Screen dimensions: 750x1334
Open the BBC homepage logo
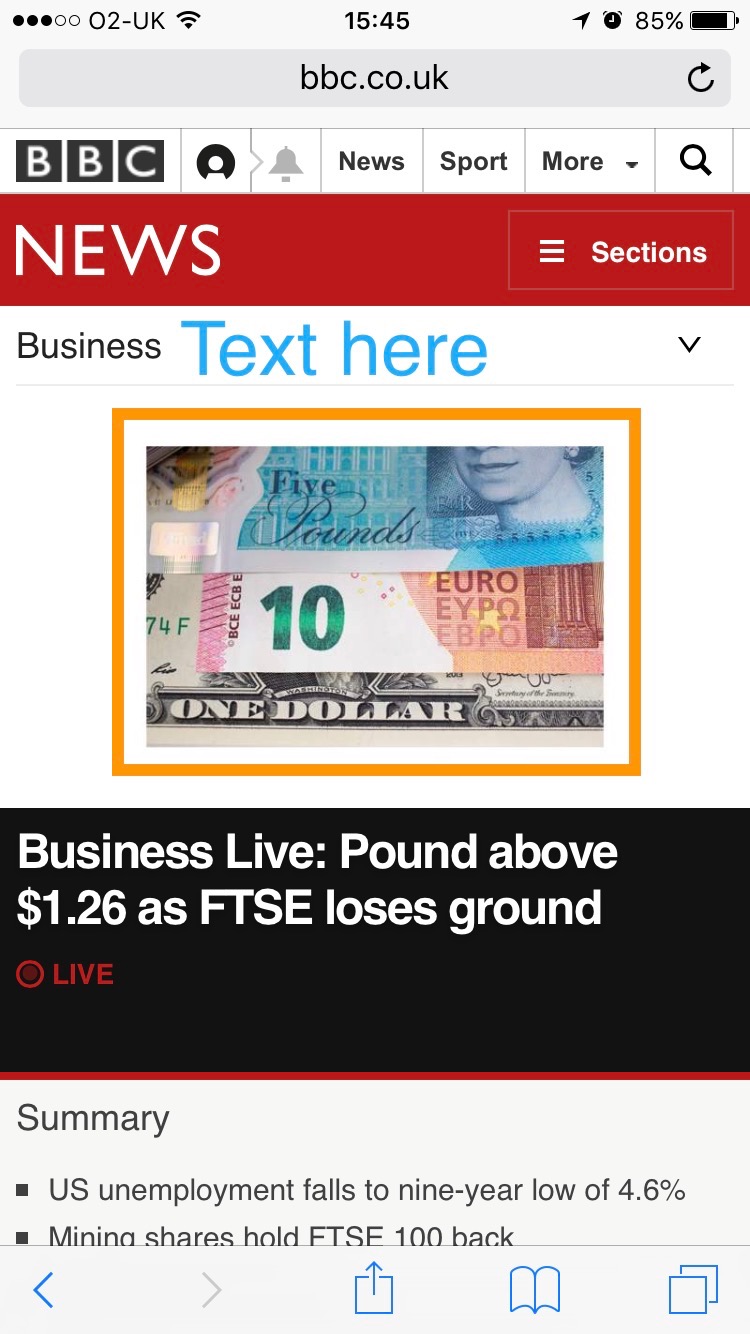(89, 161)
